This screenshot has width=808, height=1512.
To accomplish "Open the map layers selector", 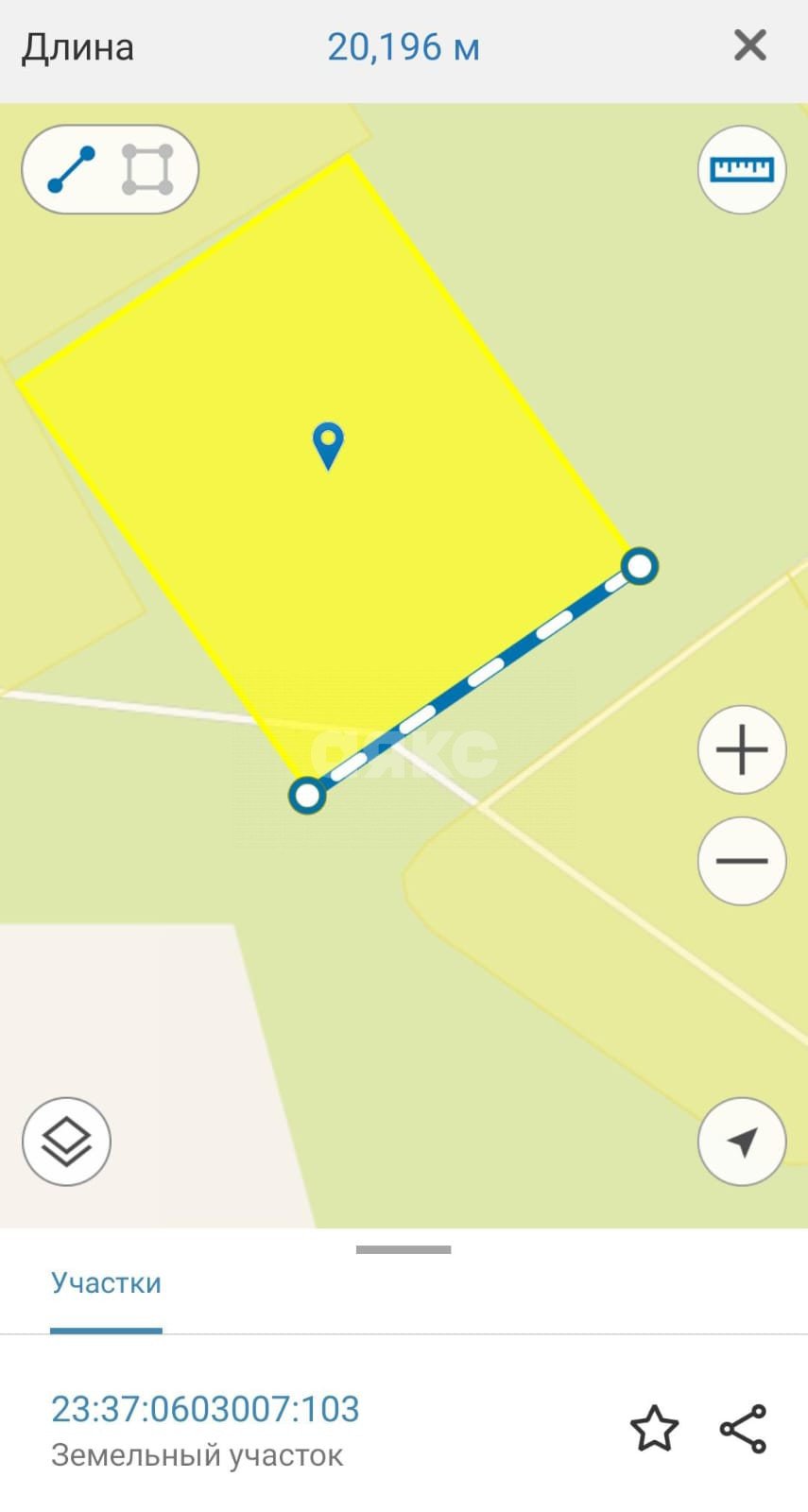I will (66, 1142).
